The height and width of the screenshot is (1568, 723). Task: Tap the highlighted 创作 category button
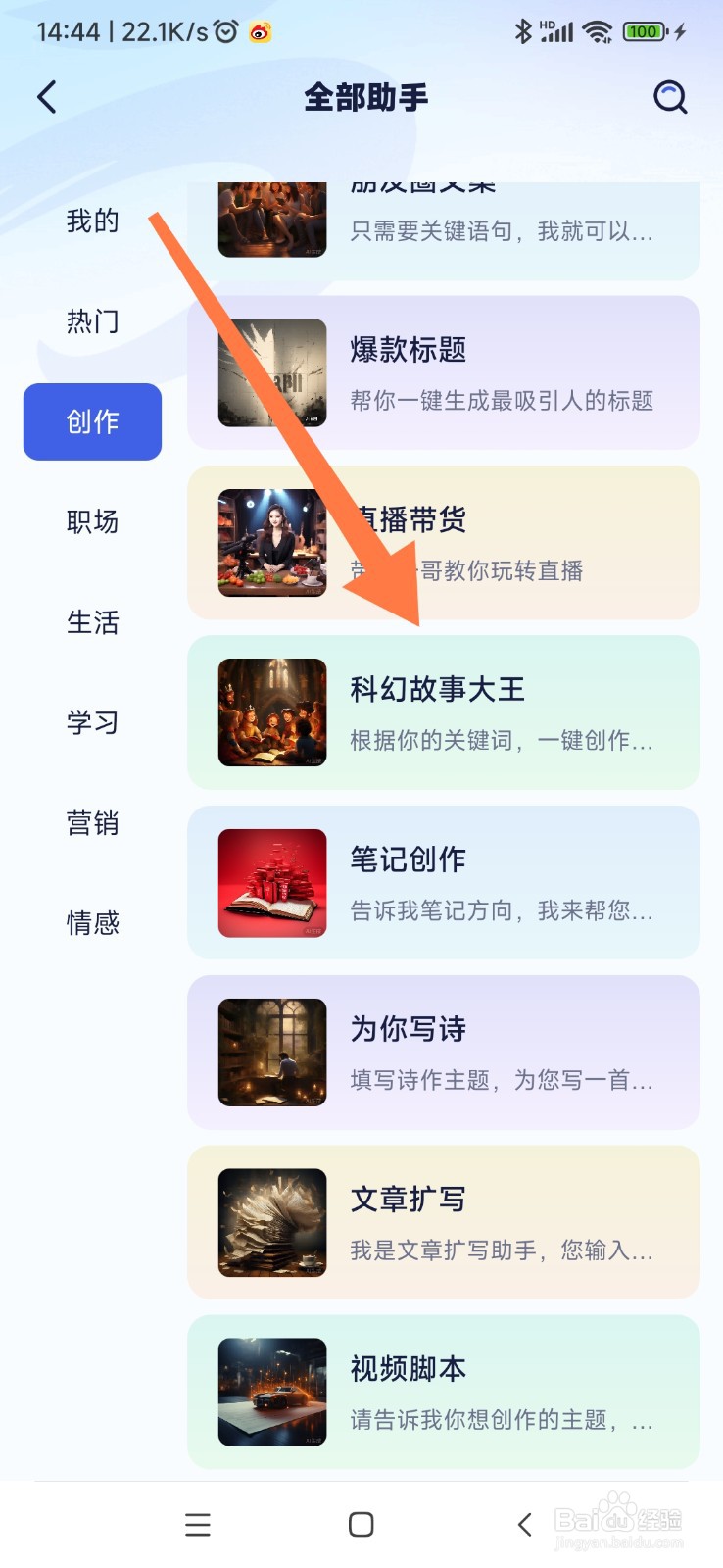pos(91,420)
